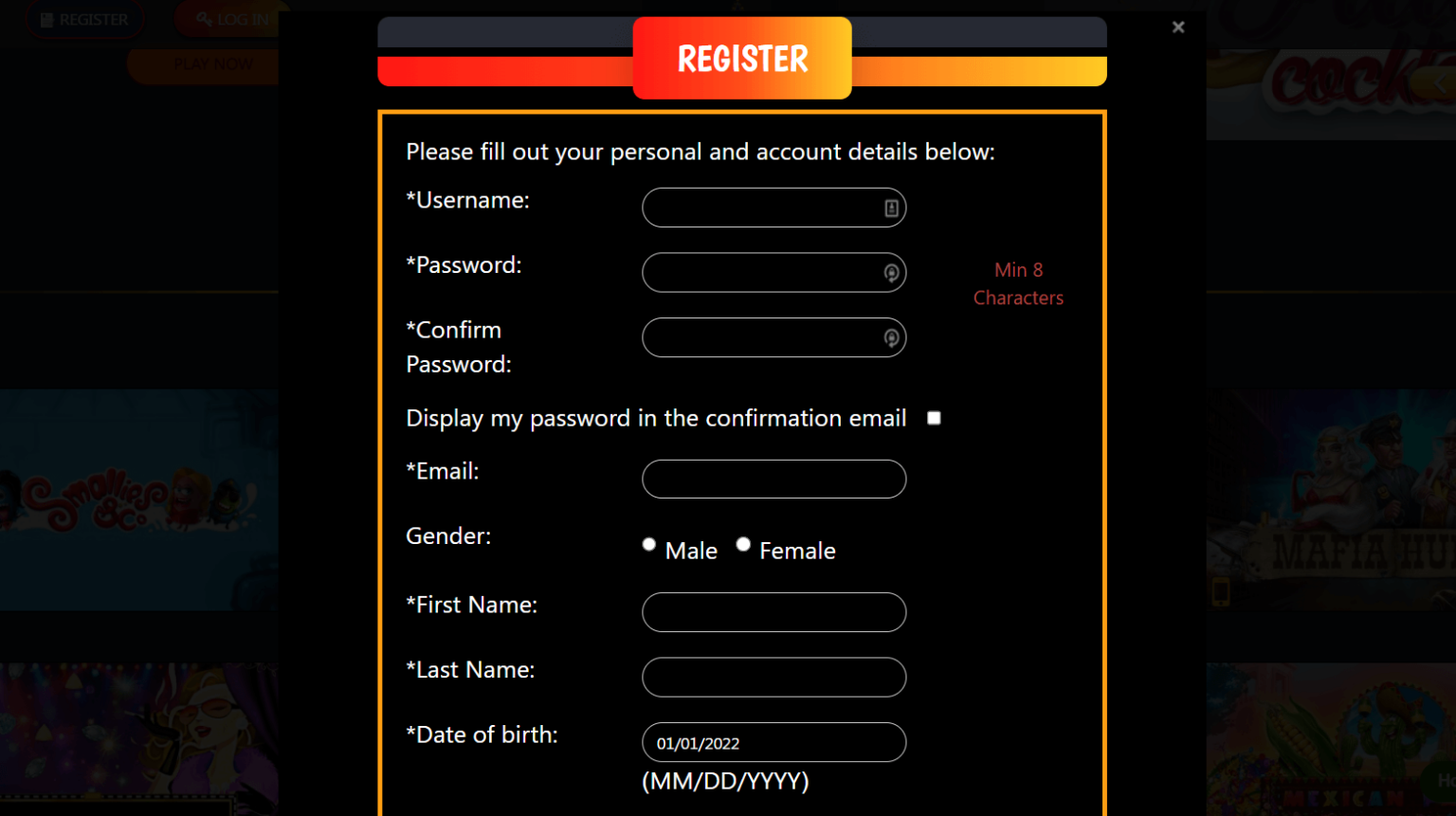
Task: Edit the Date of birth field
Action: pyautogui.click(x=773, y=742)
